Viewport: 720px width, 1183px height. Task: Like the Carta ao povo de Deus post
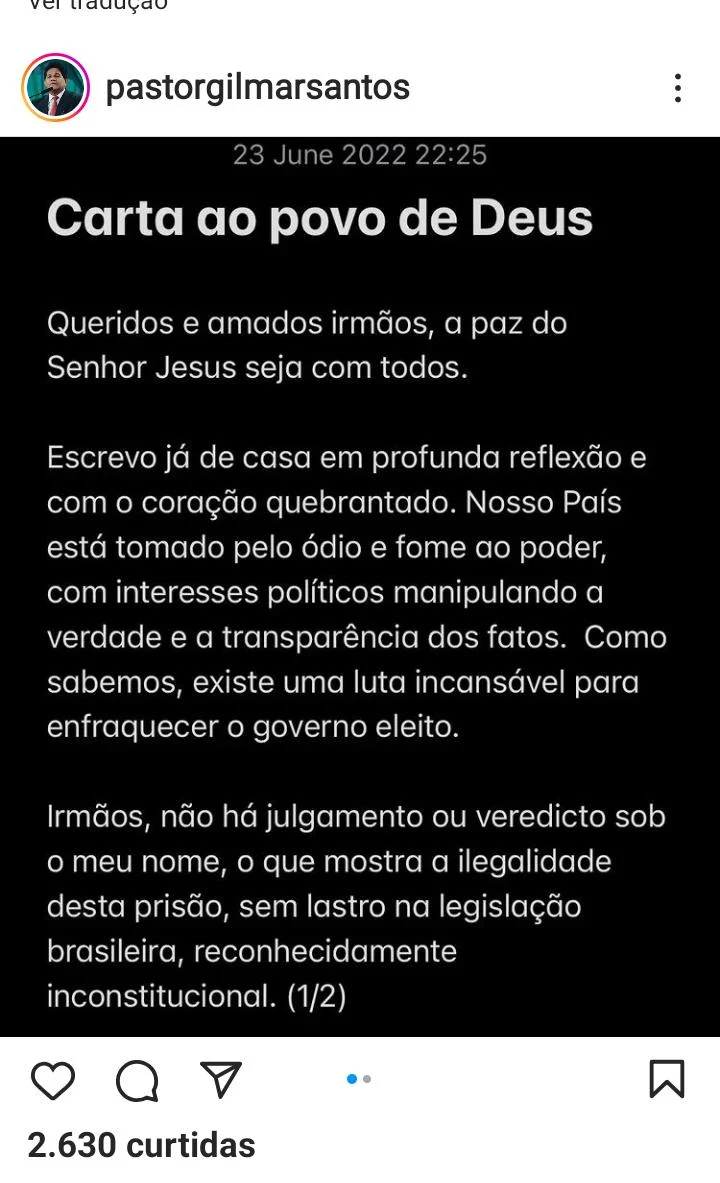pyautogui.click(x=53, y=1080)
